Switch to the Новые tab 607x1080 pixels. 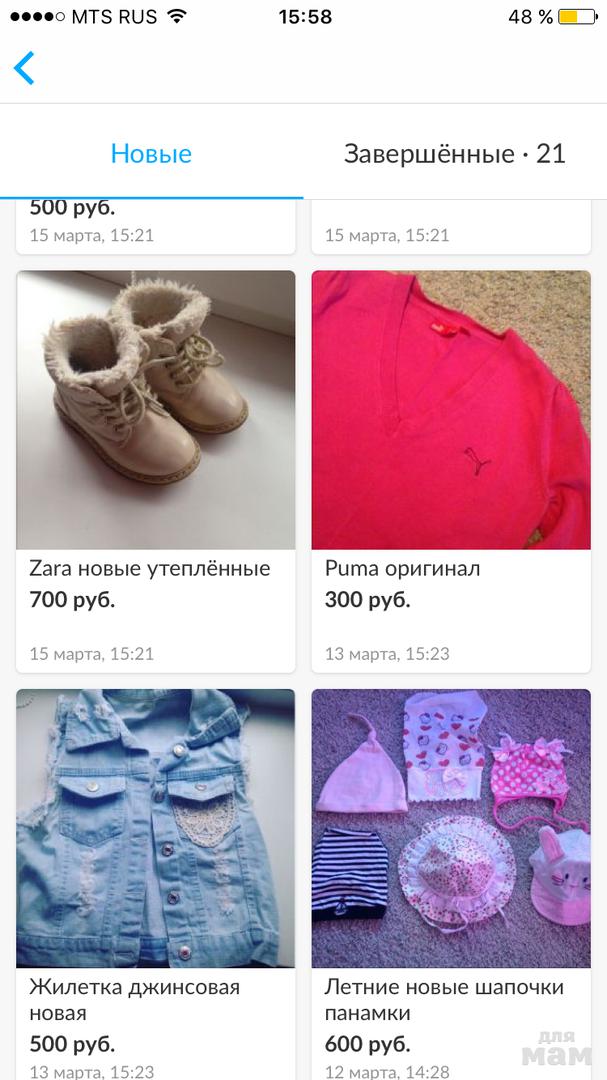point(151,154)
